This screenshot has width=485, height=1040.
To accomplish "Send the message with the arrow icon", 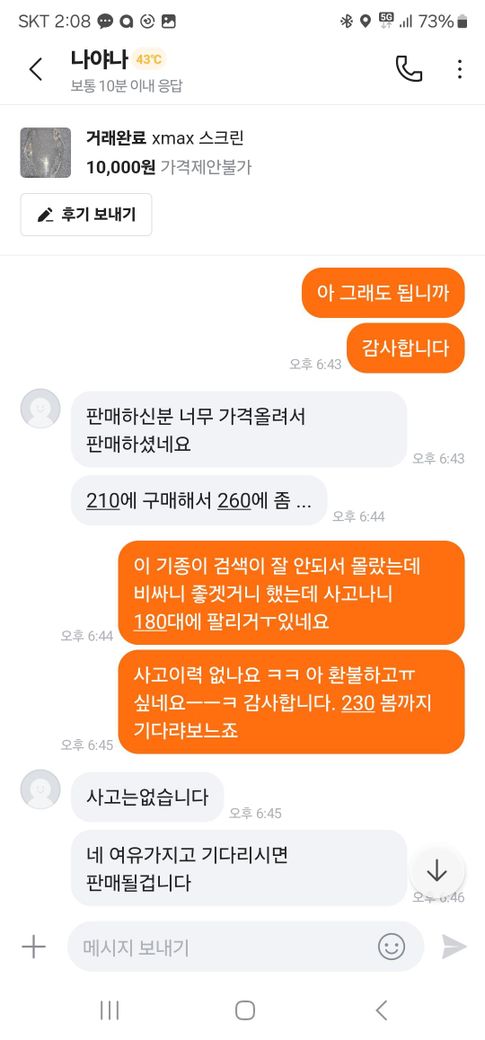I will pyautogui.click(x=454, y=946).
